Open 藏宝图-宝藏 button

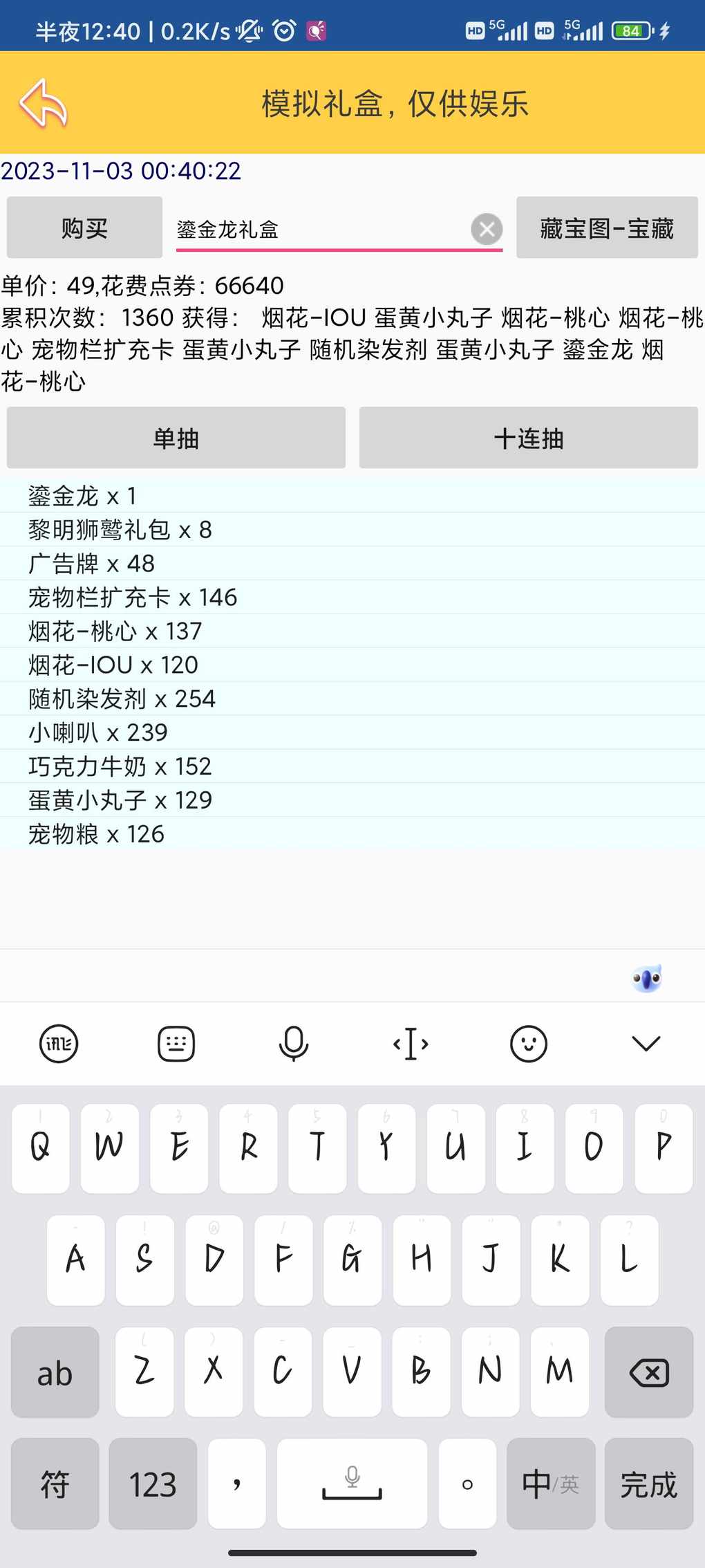pos(607,228)
